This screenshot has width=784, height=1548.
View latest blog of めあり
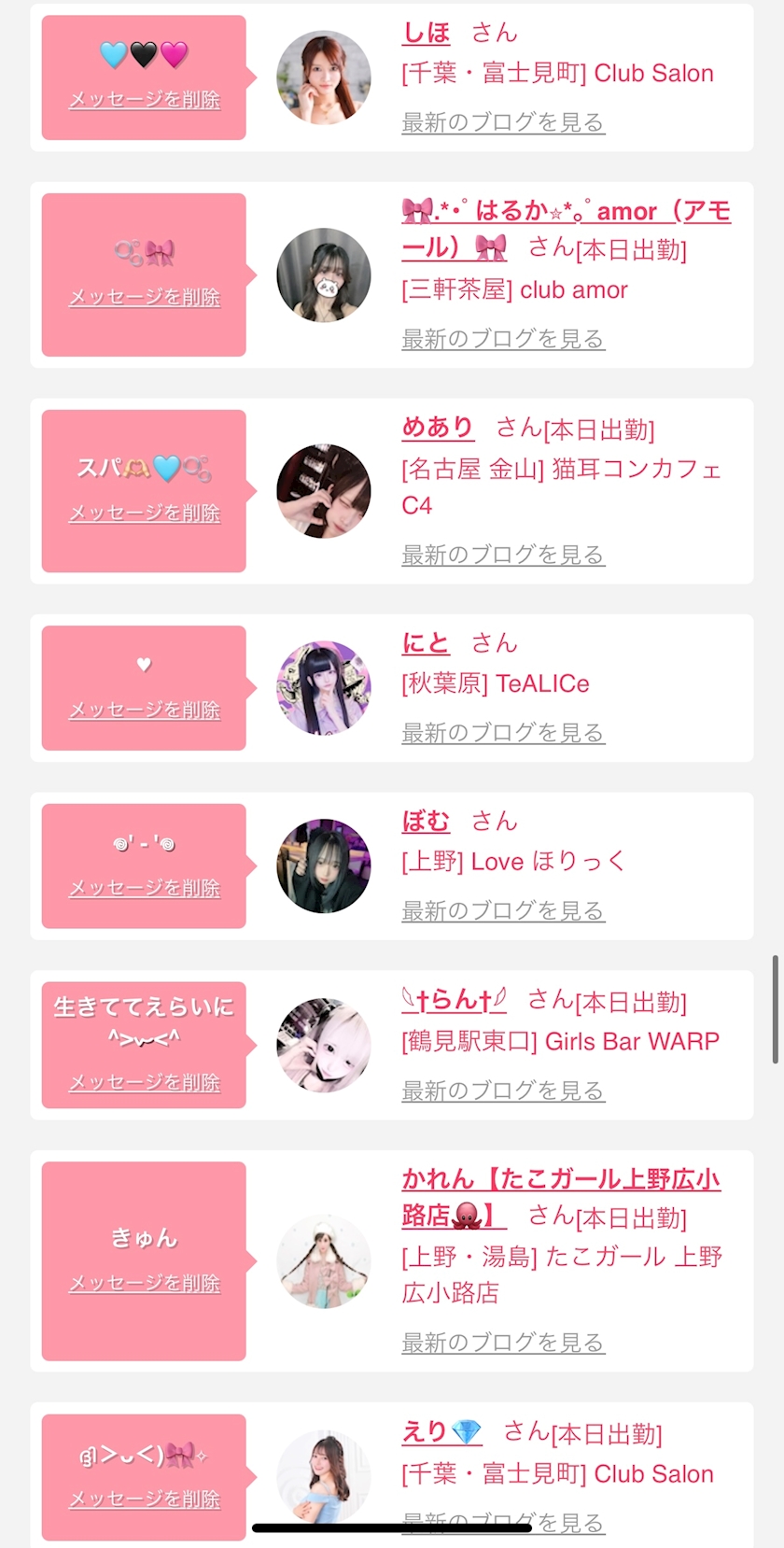pos(503,555)
